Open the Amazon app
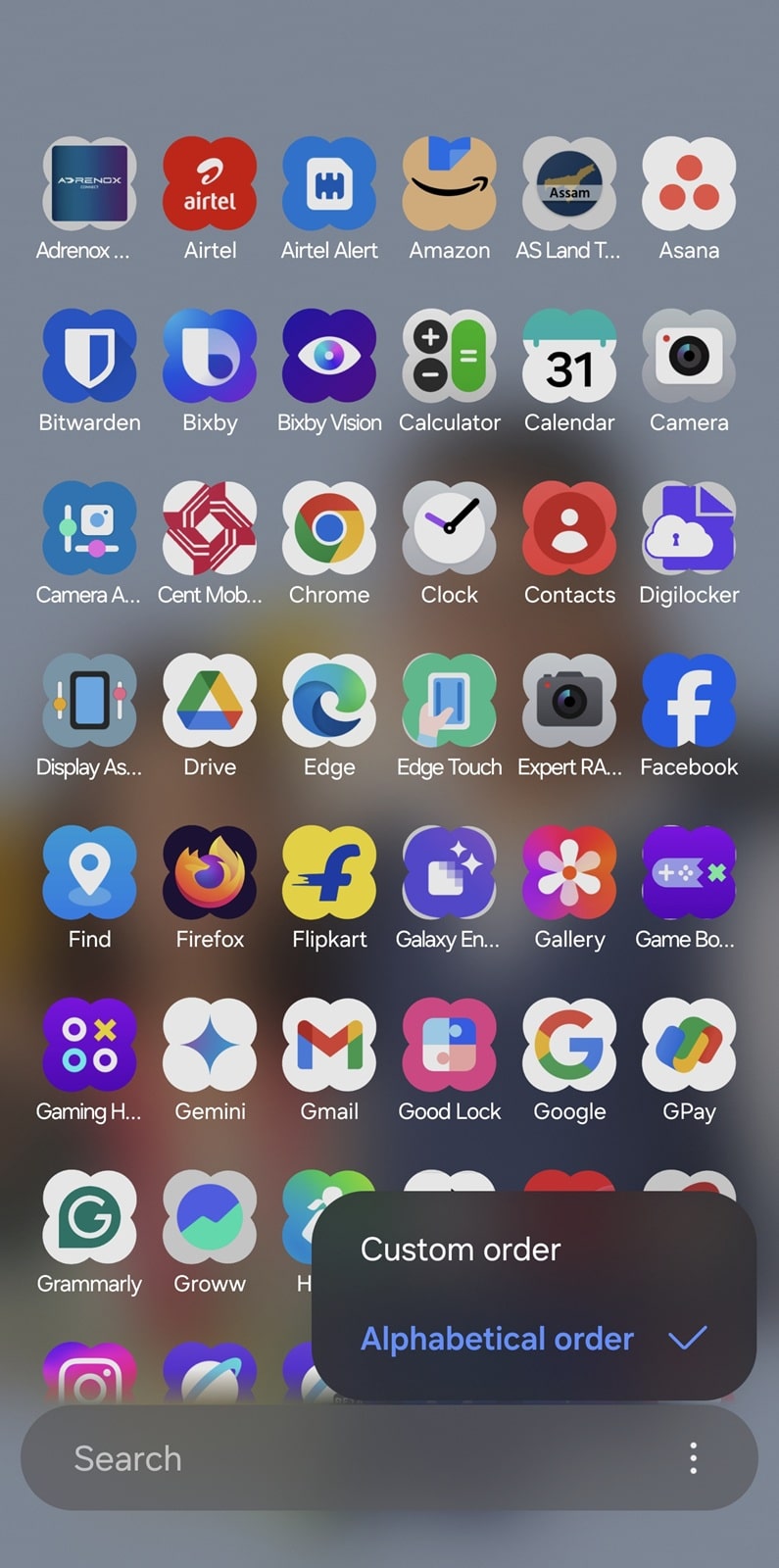 click(x=450, y=184)
